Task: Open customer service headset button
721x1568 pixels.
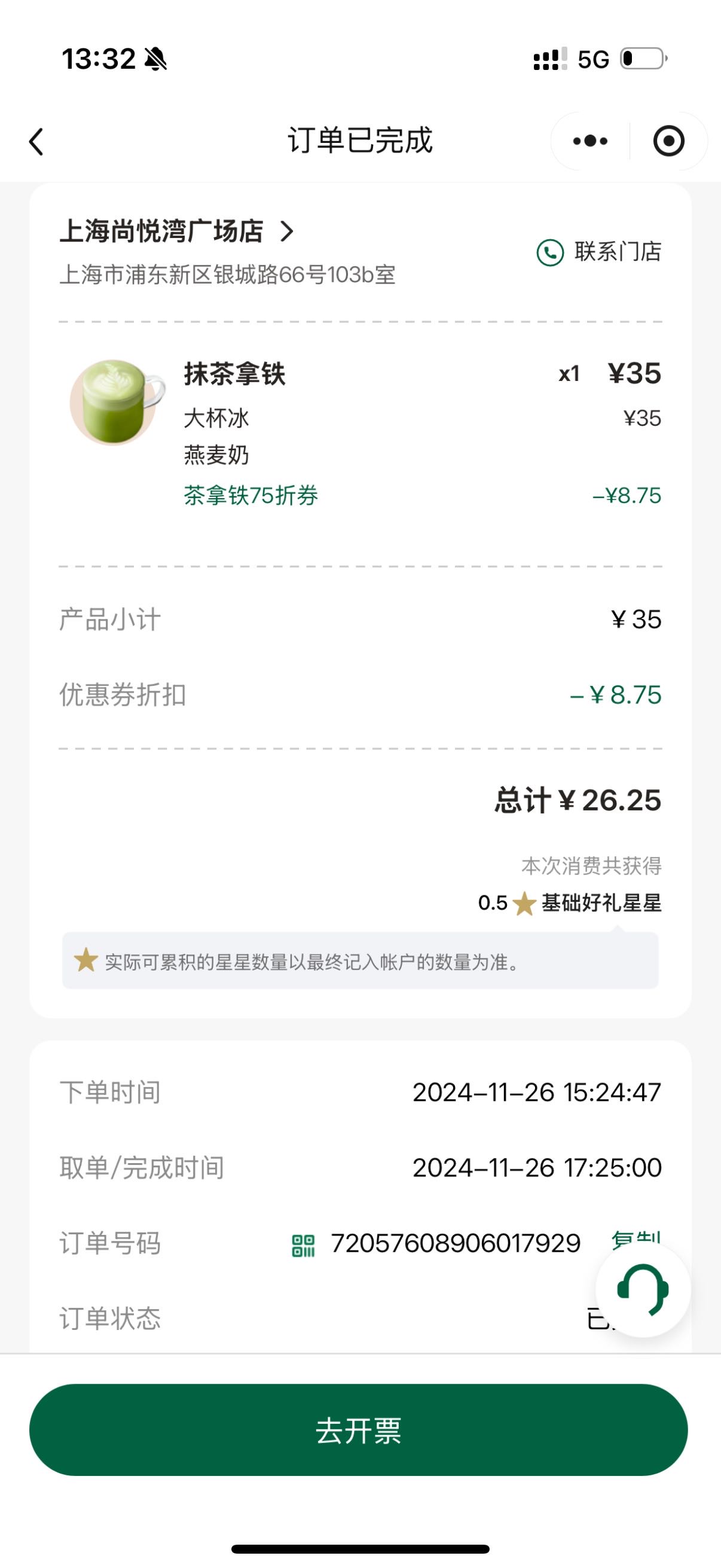Action: click(x=643, y=1289)
